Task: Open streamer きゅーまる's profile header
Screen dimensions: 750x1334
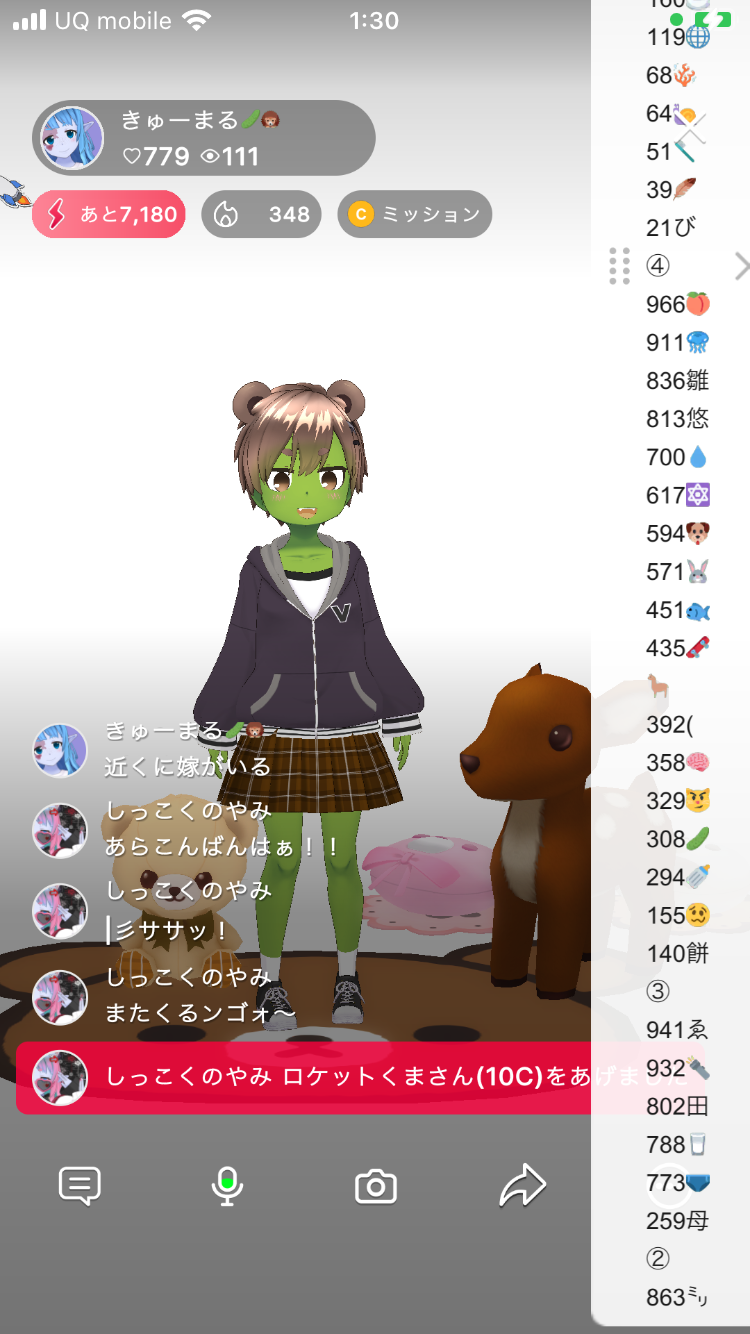Action: point(204,138)
